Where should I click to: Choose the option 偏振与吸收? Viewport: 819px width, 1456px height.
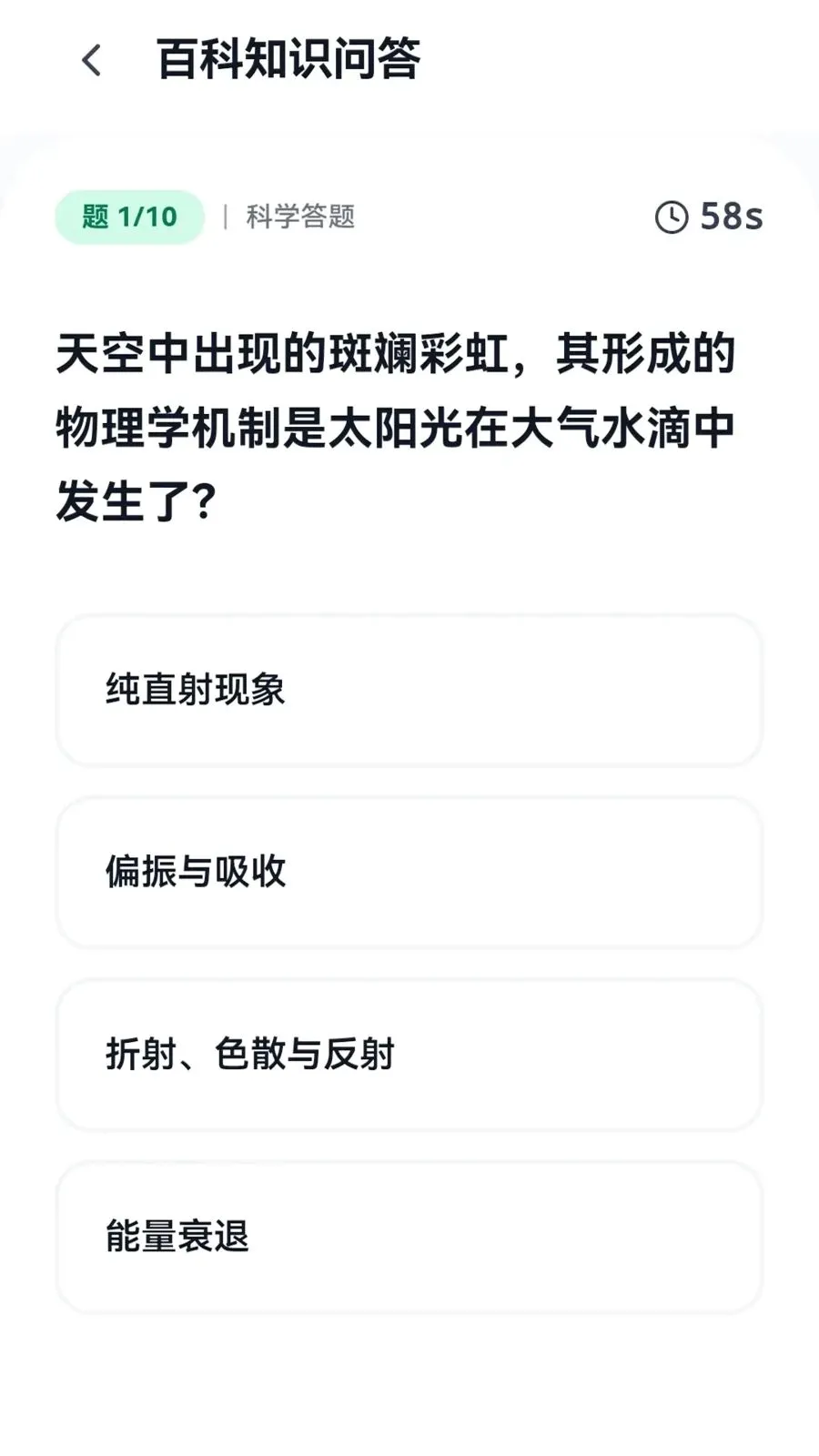coord(409,872)
